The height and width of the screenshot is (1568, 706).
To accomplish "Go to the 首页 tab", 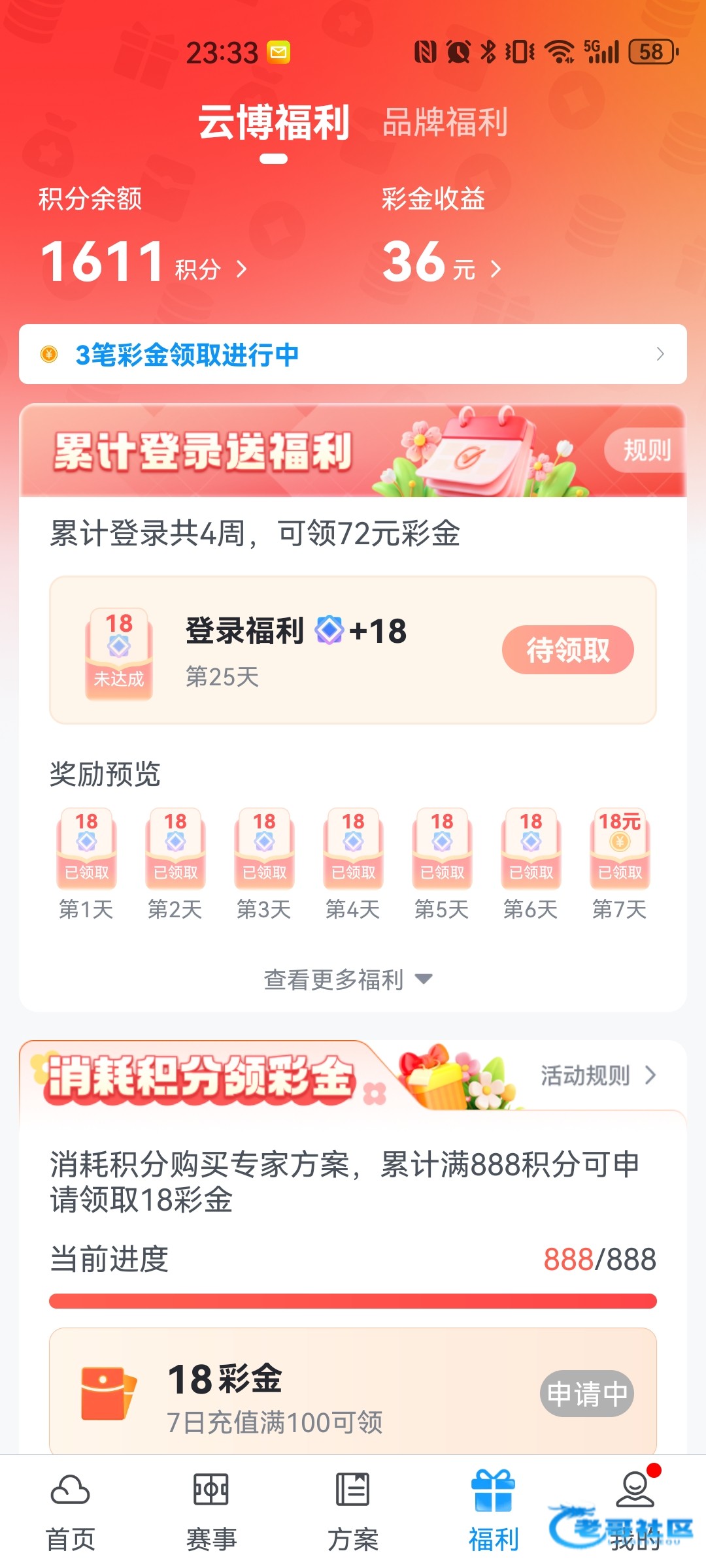I will coord(71,1511).
